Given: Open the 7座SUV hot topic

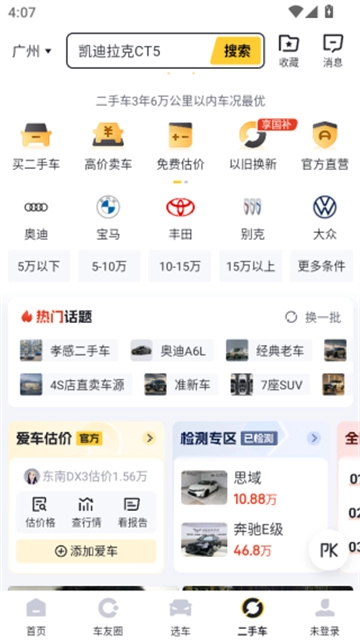Looking at the screenshot, I should (270, 385).
